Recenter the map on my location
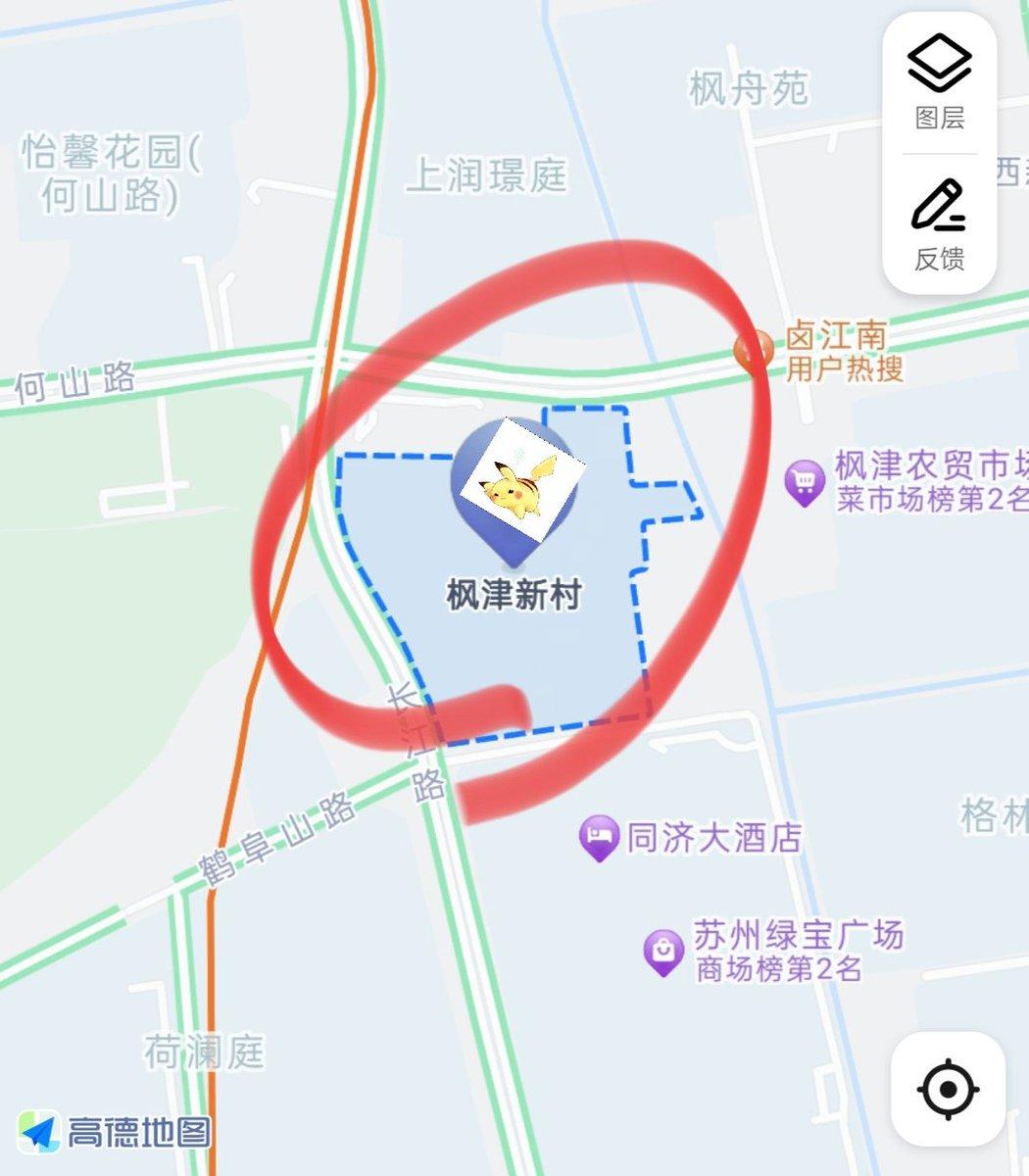The width and height of the screenshot is (1029, 1176). pos(948,1089)
